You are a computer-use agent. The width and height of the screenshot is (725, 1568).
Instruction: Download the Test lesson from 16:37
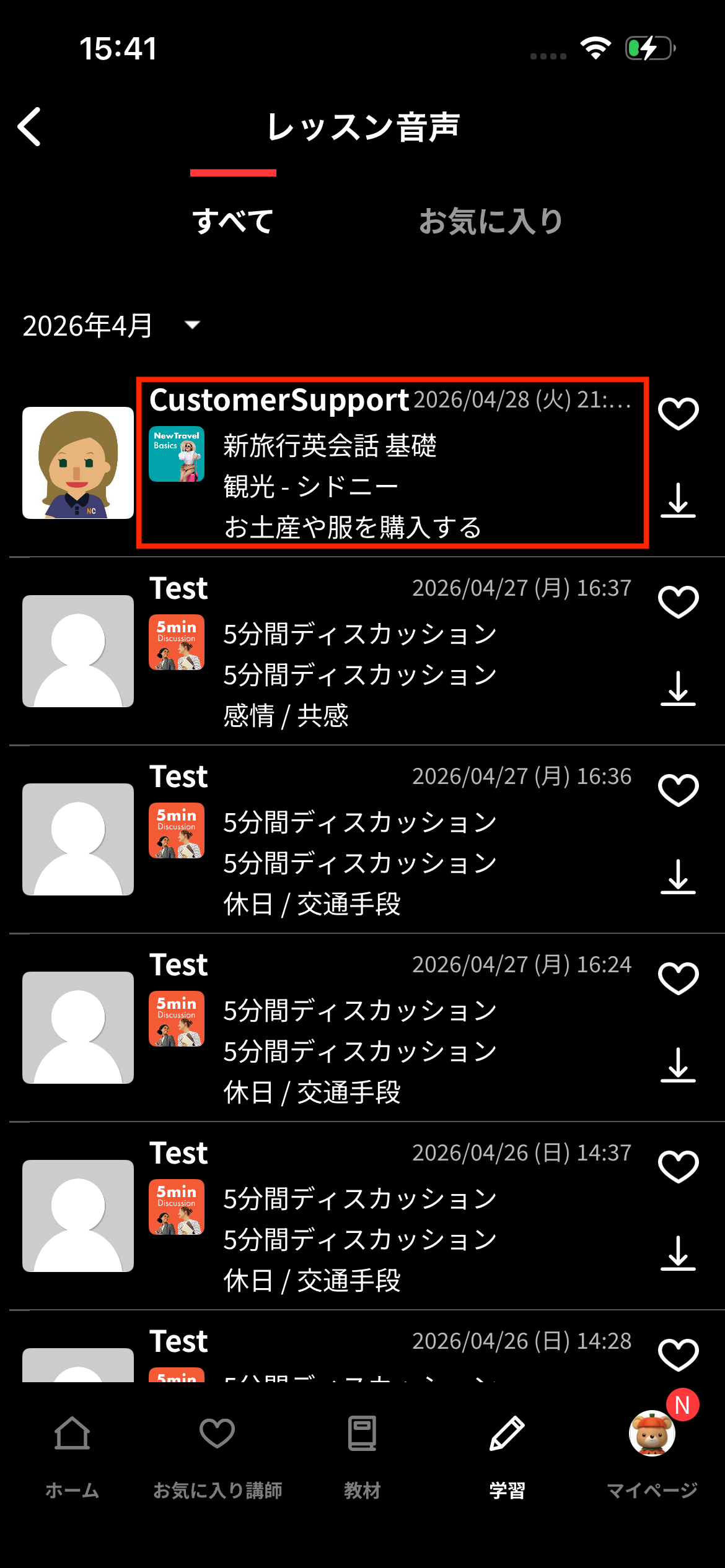click(x=678, y=689)
